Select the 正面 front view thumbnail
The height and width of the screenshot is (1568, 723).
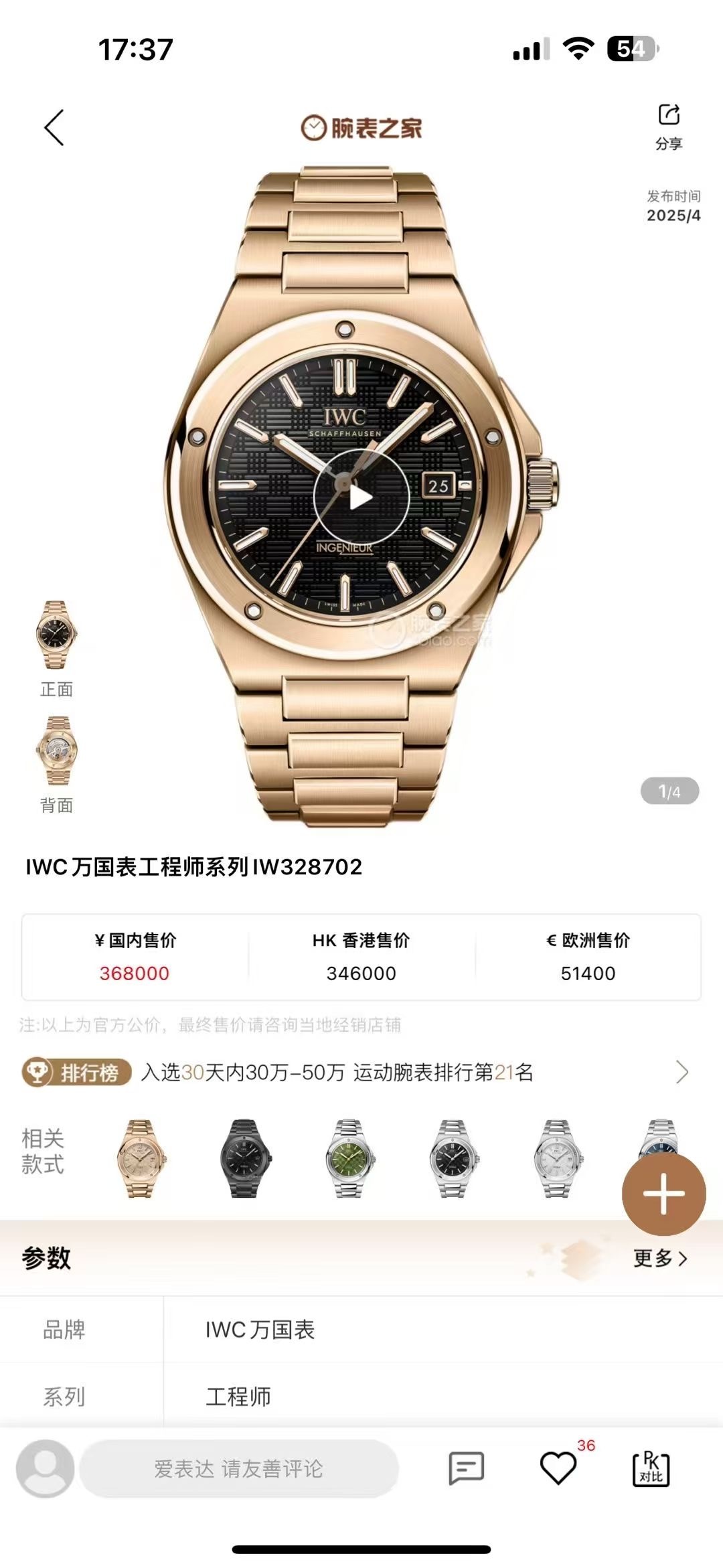[x=56, y=635]
